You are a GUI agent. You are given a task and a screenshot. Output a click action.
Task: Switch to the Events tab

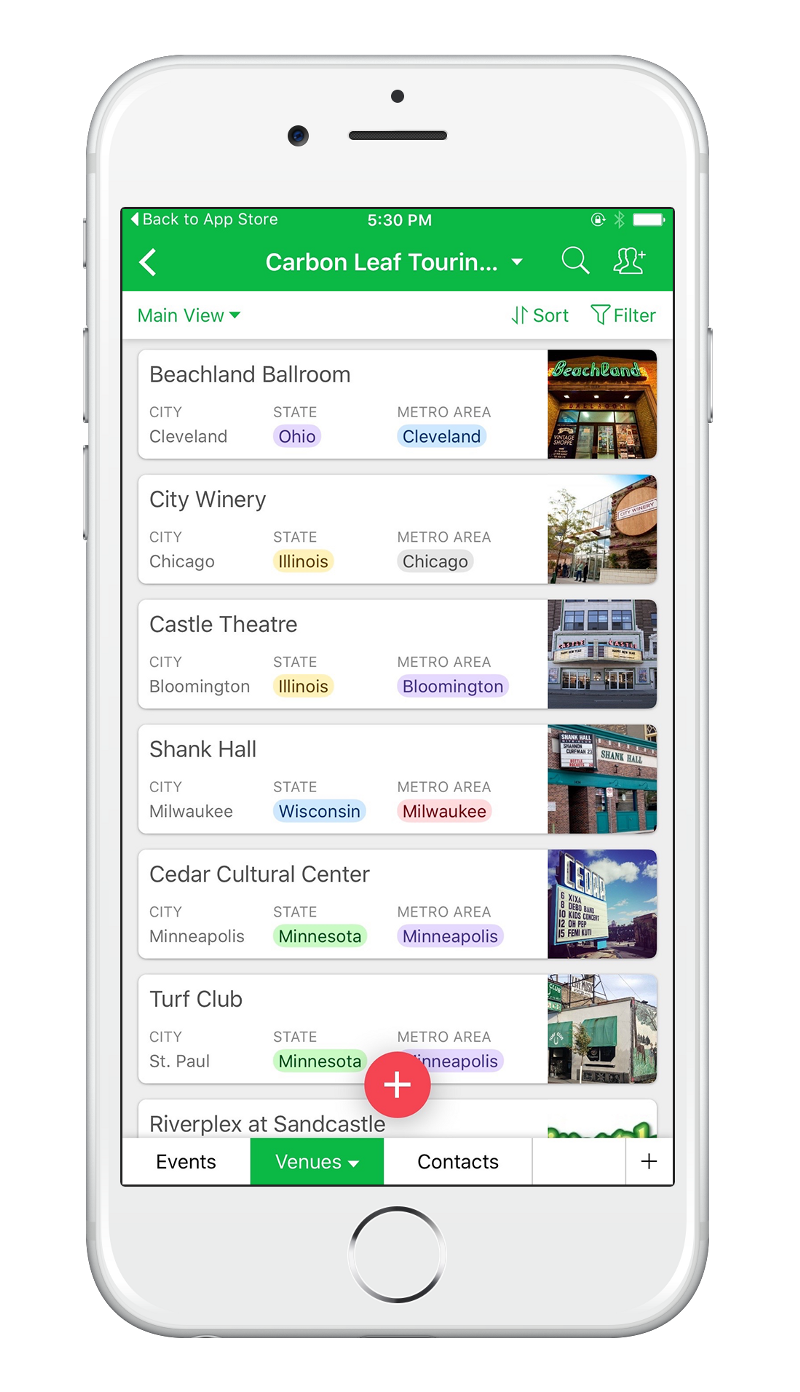pyautogui.click(x=186, y=1162)
